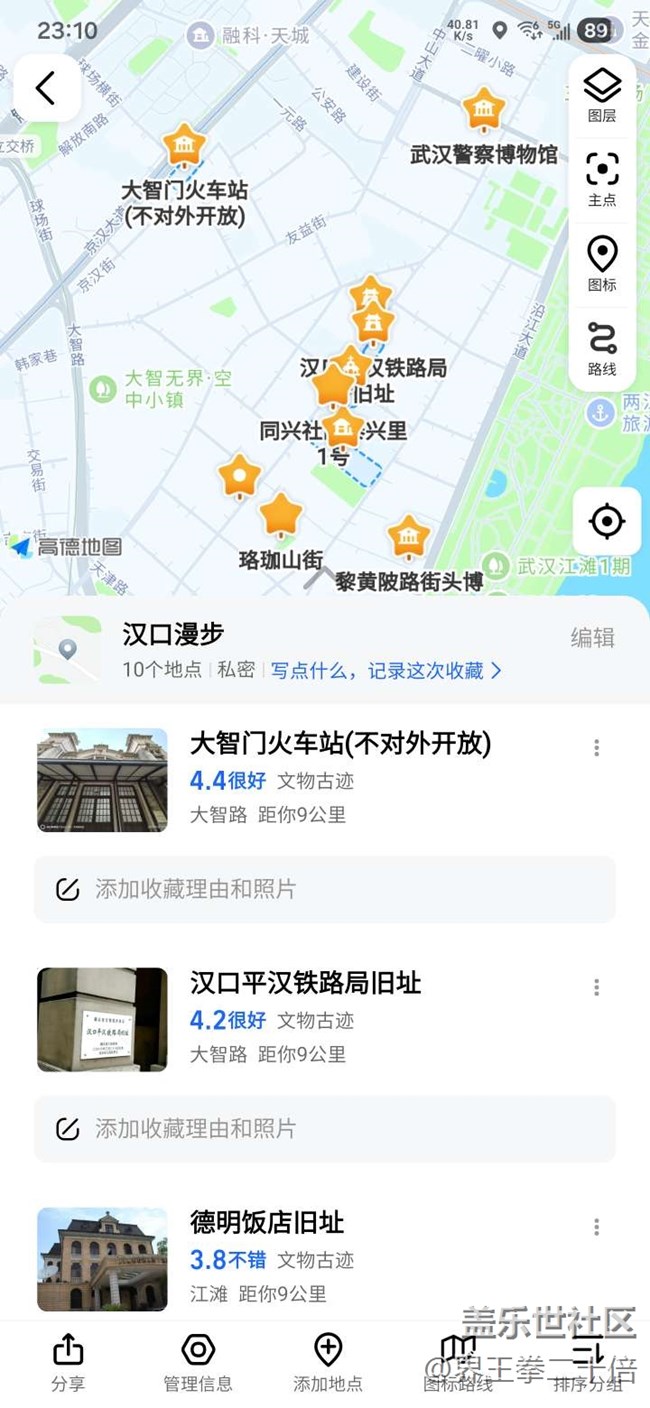Open the 大智门火车站 place entry
The height and width of the screenshot is (1408, 650).
[x=340, y=744]
